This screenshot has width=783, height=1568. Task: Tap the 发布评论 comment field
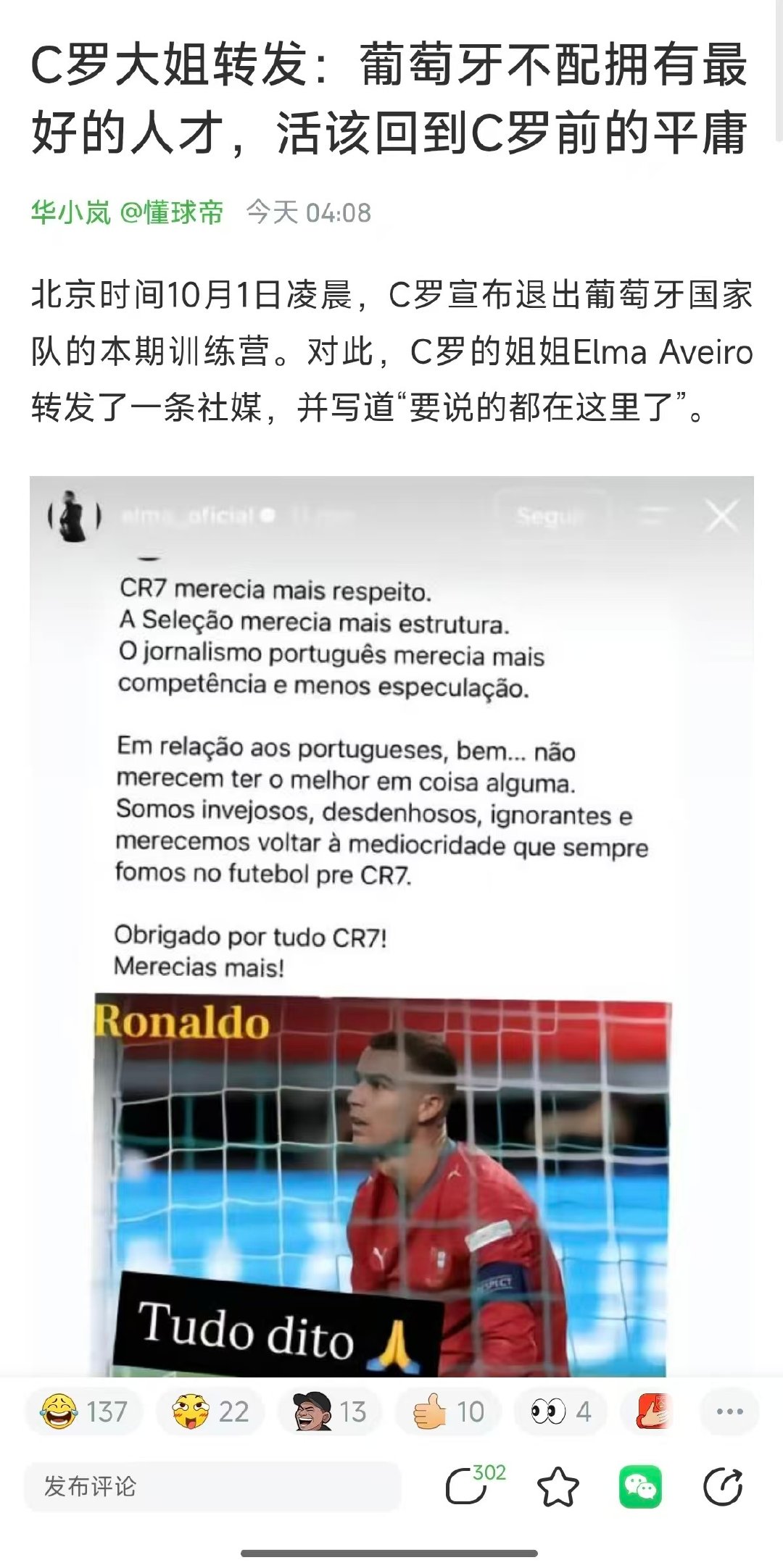pos(212,1487)
